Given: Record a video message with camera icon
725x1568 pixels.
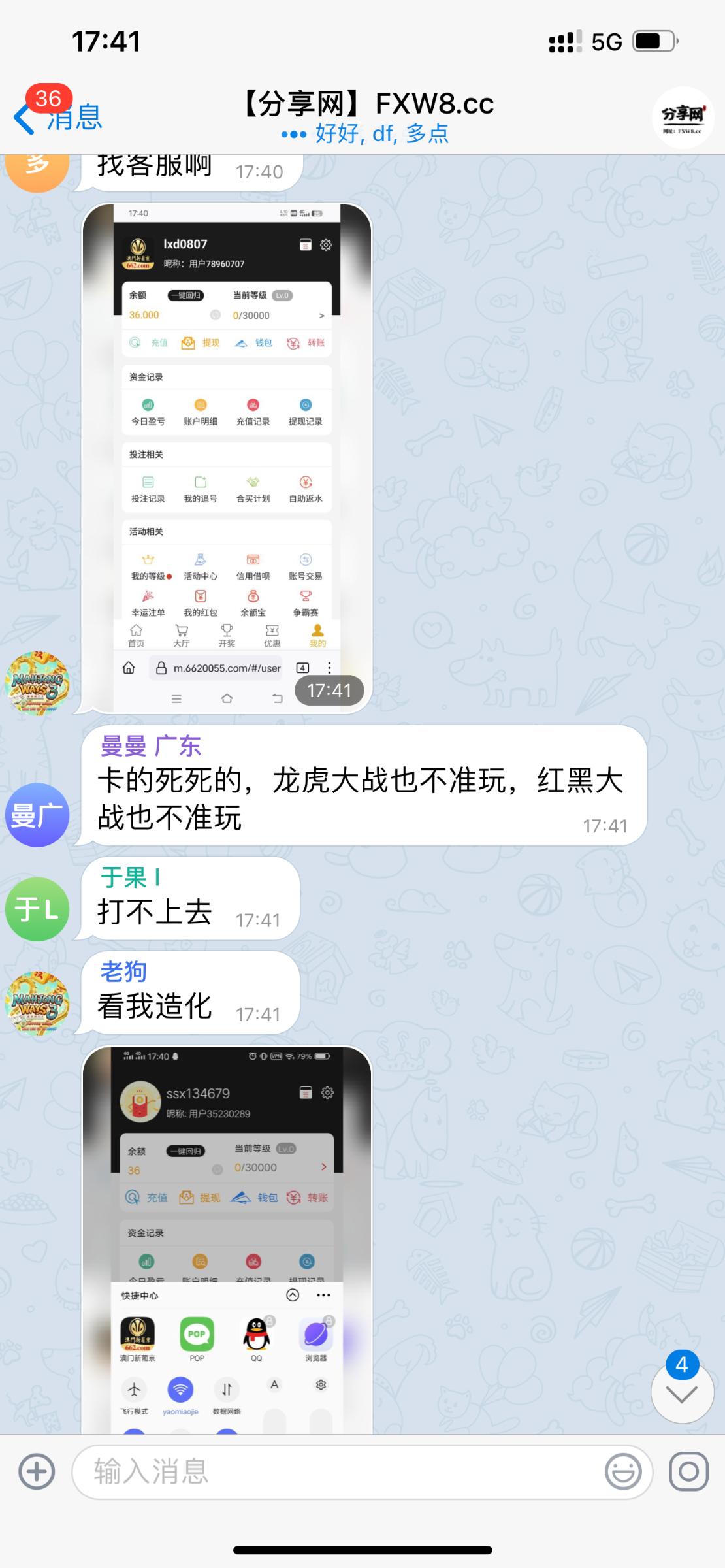Looking at the screenshot, I should tap(688, 1471).
